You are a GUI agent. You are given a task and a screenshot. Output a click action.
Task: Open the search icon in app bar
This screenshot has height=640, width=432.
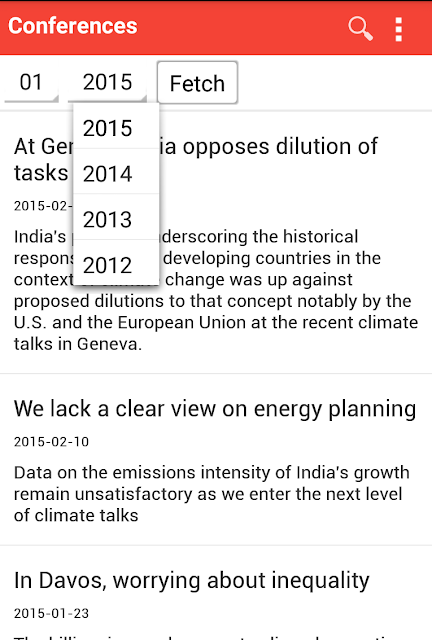pyautogui.click(x=360, y=28)
